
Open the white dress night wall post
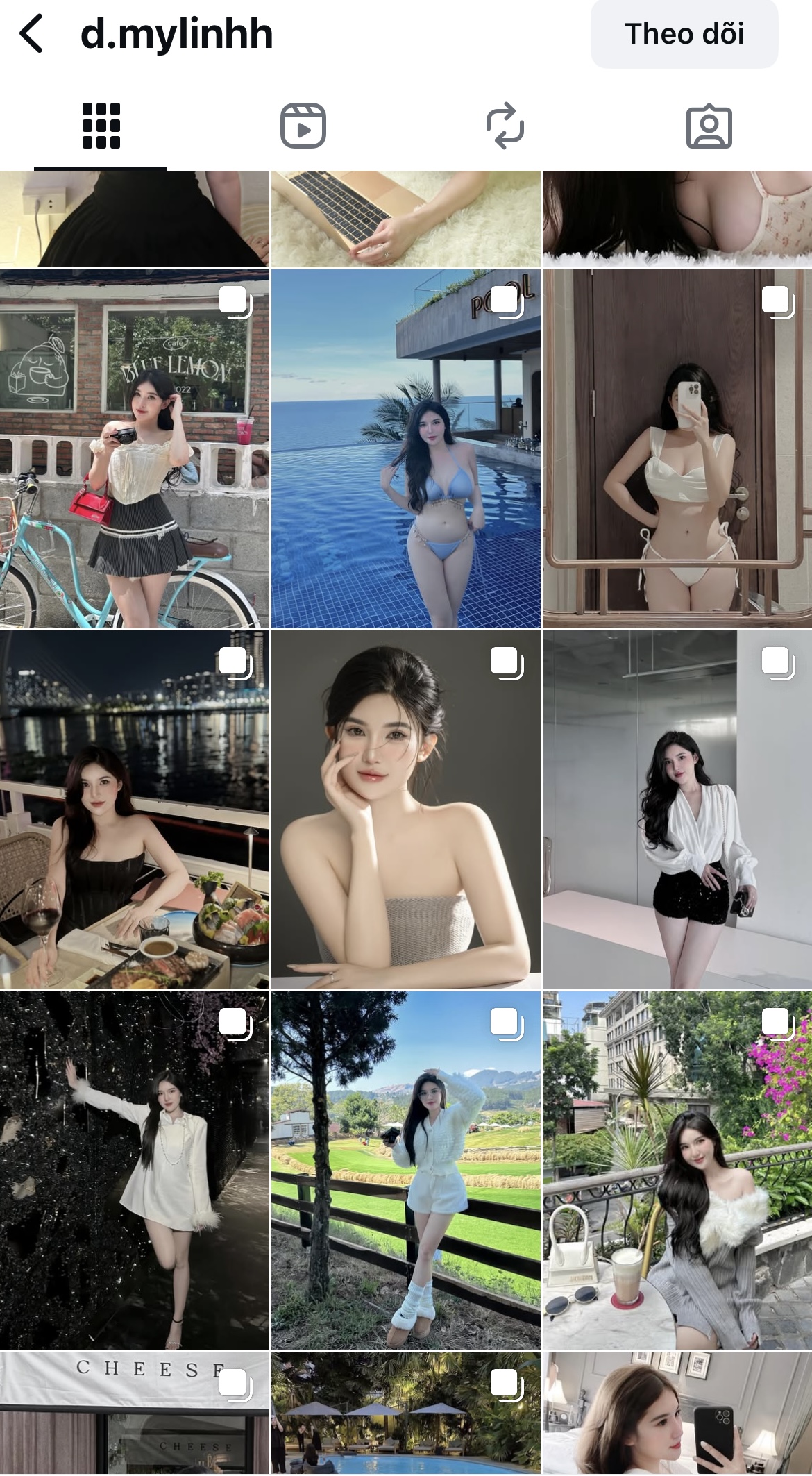[134, 1171]
